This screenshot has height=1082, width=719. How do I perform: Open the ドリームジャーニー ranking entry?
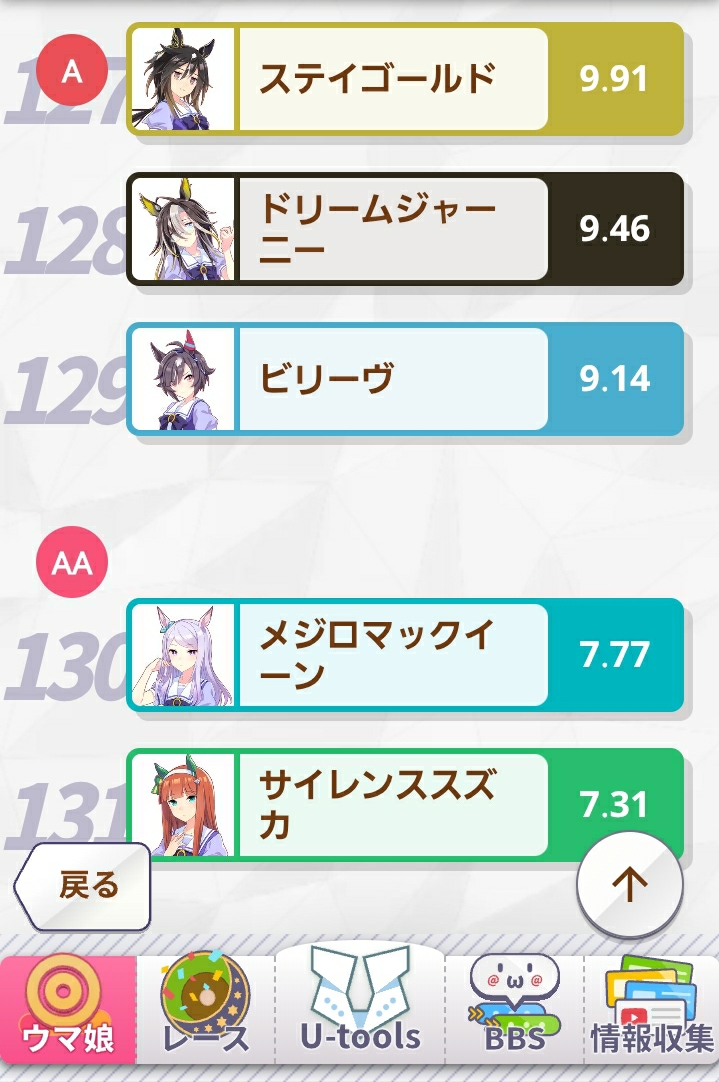pyautogui.click(x=404, y=229)
